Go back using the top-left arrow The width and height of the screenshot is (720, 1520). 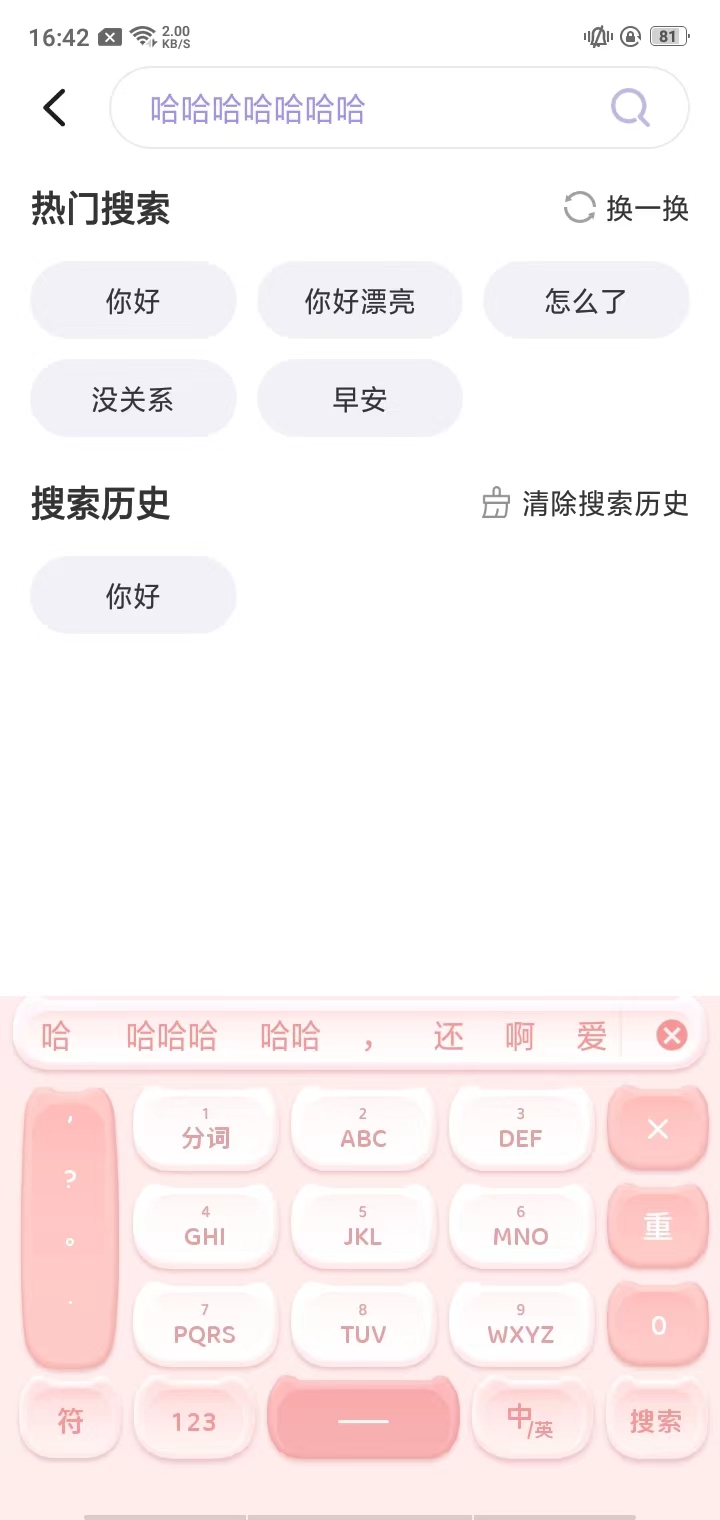[x=55, y=108]
